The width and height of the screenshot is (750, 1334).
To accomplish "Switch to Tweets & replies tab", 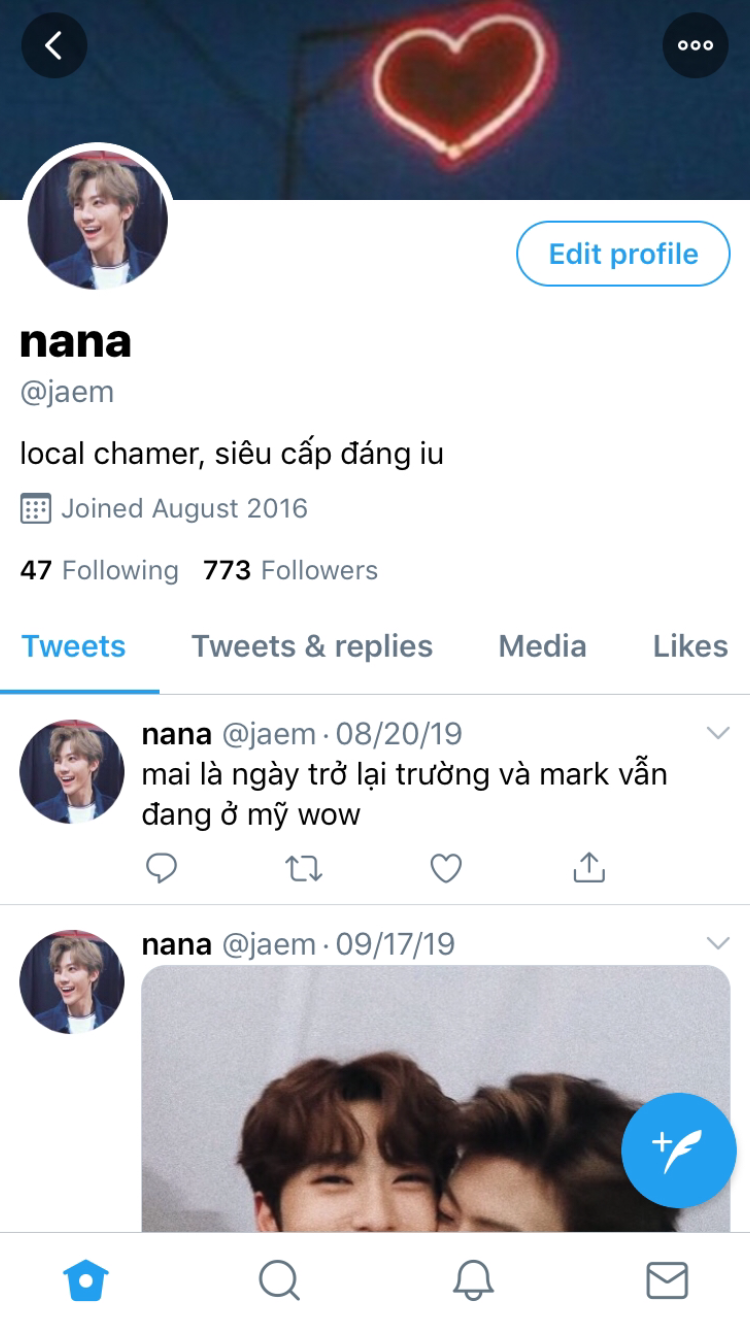I will 312,647.
